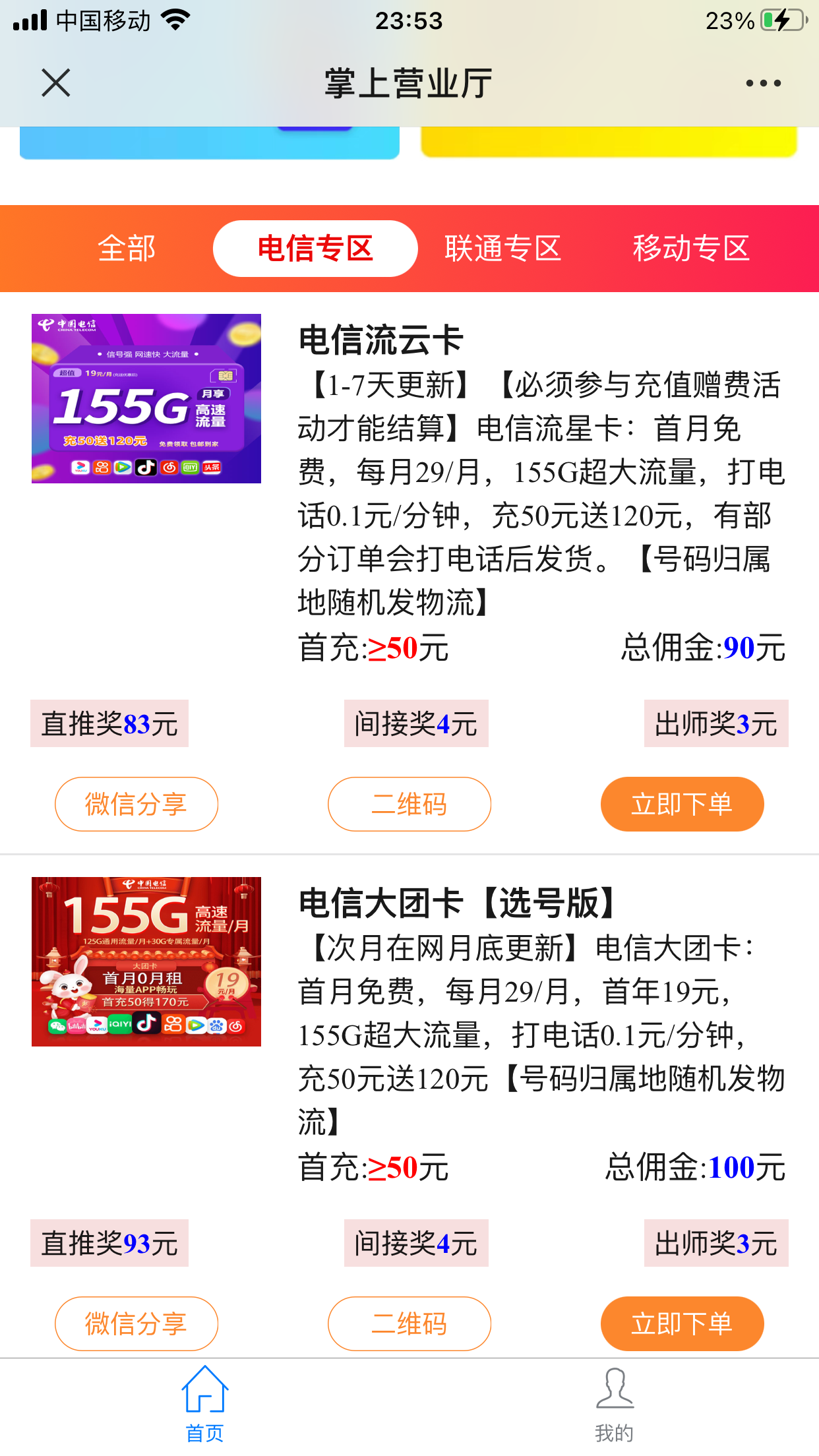The image size is (819, 1456).
Task: Tap 微信分享 for 电信流云卡
Action: coord(136,804)
